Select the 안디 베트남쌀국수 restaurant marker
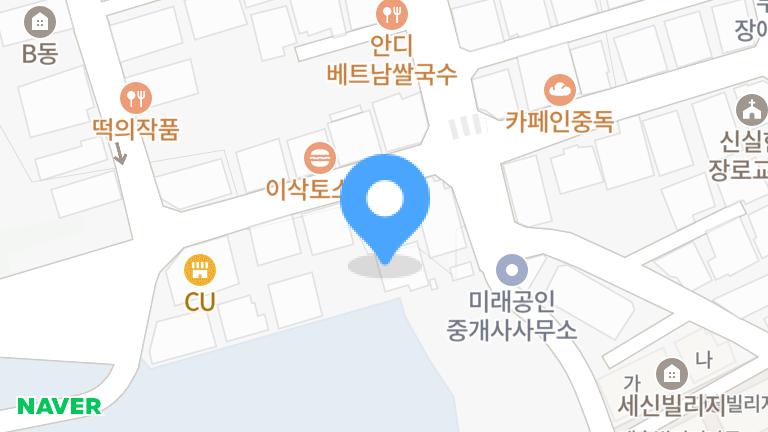The width and height of the screenshot is (768, 432). (x=392, y=14)
